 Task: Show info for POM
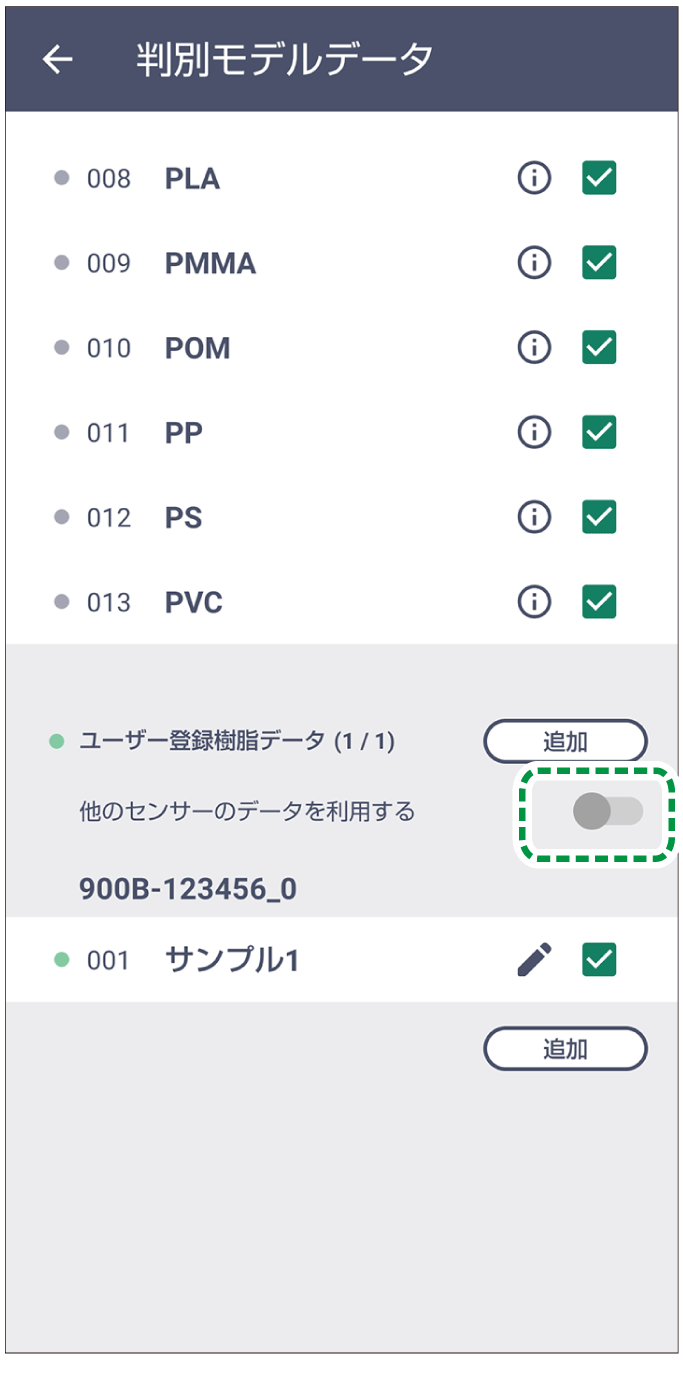534,348
